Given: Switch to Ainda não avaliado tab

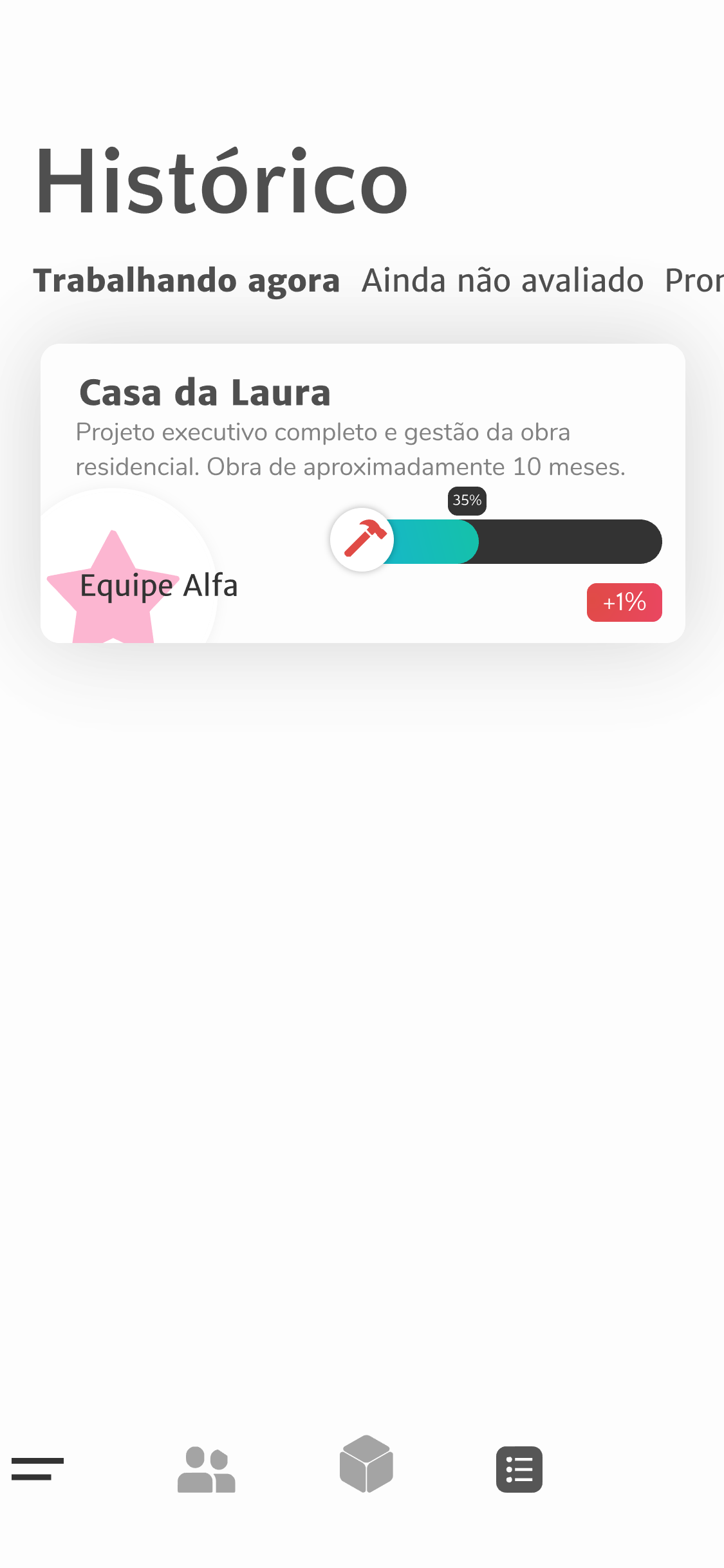Looking at the screenshot, I should tap(503, 281).
